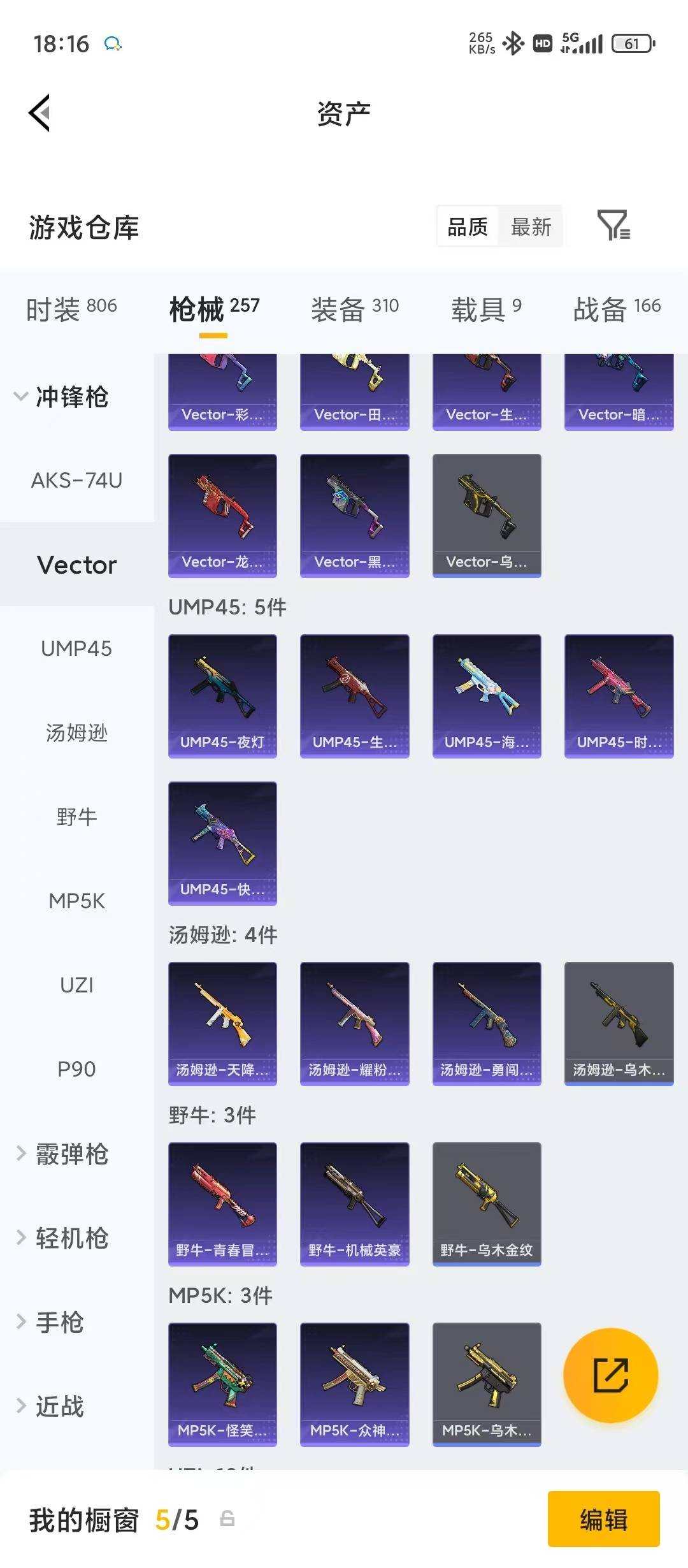This screenshot has height=1568, width=688.
Task: Select AKS-74U in the side list
Action: coord(76,480)
